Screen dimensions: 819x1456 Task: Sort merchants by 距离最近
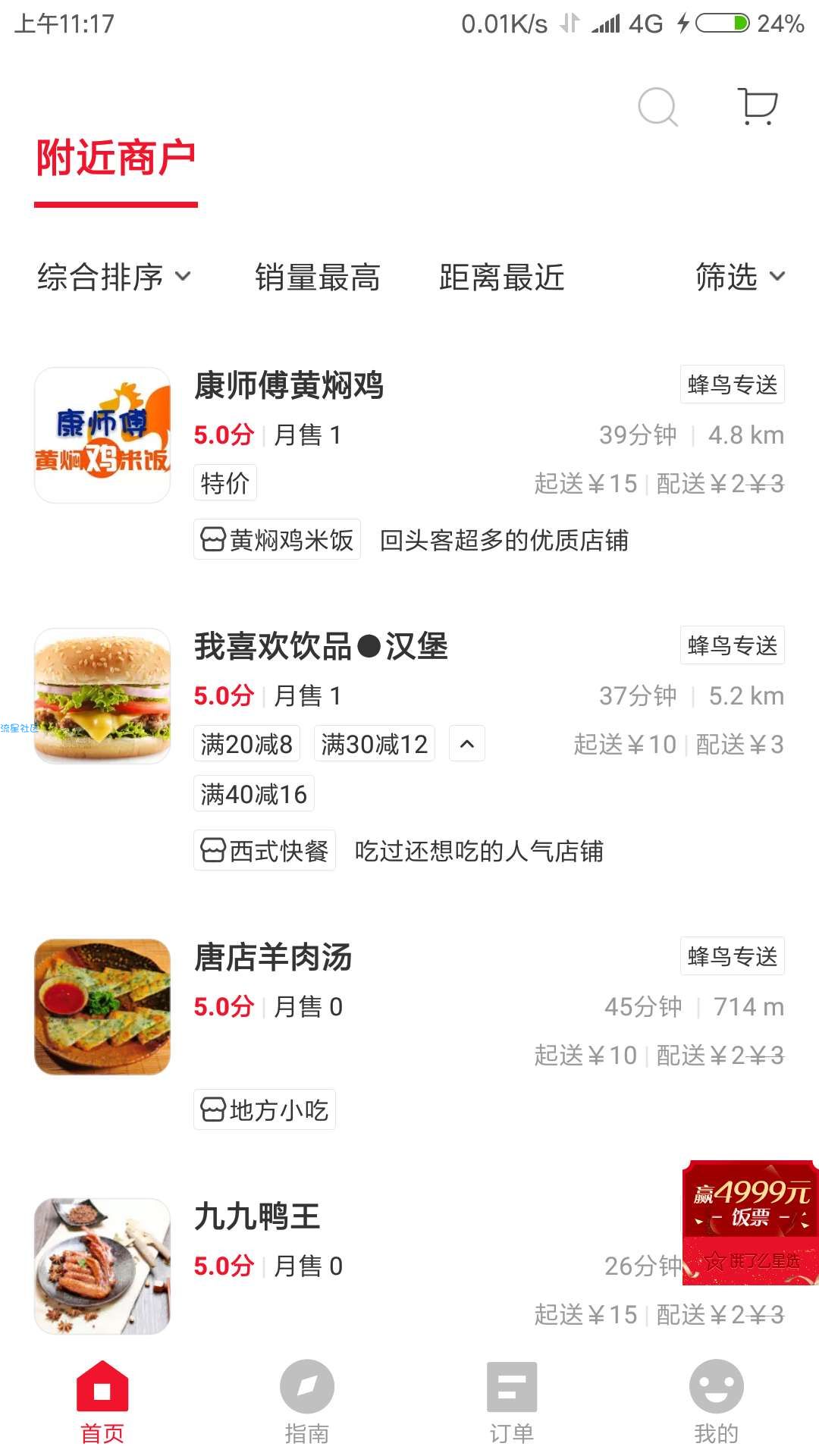click(x=502, y=277)
